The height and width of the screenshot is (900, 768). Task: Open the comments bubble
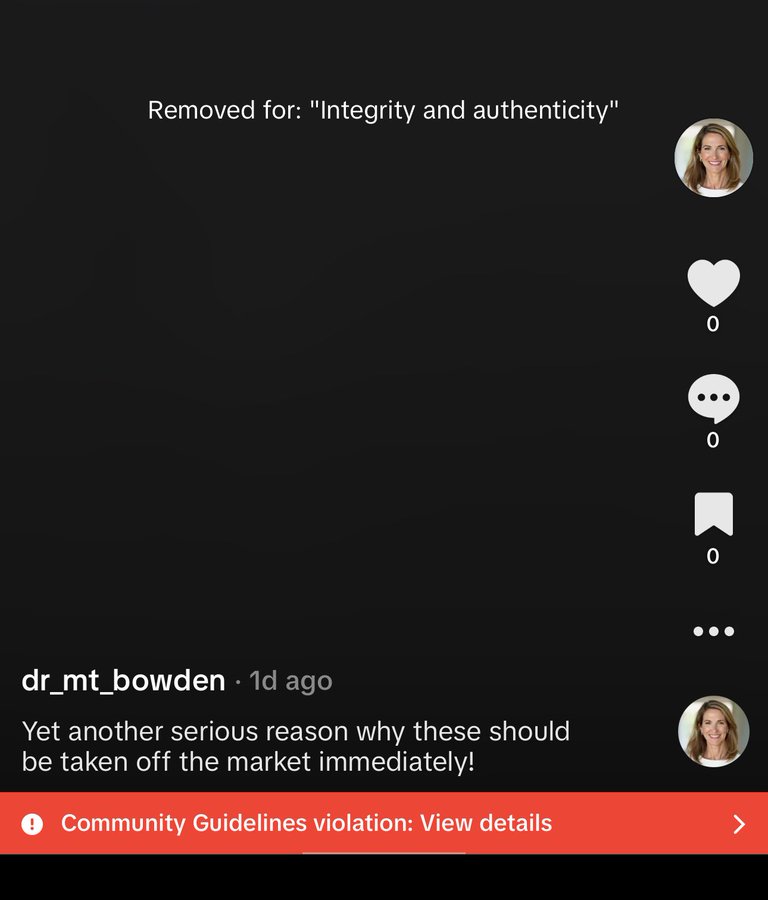[713, 399]
